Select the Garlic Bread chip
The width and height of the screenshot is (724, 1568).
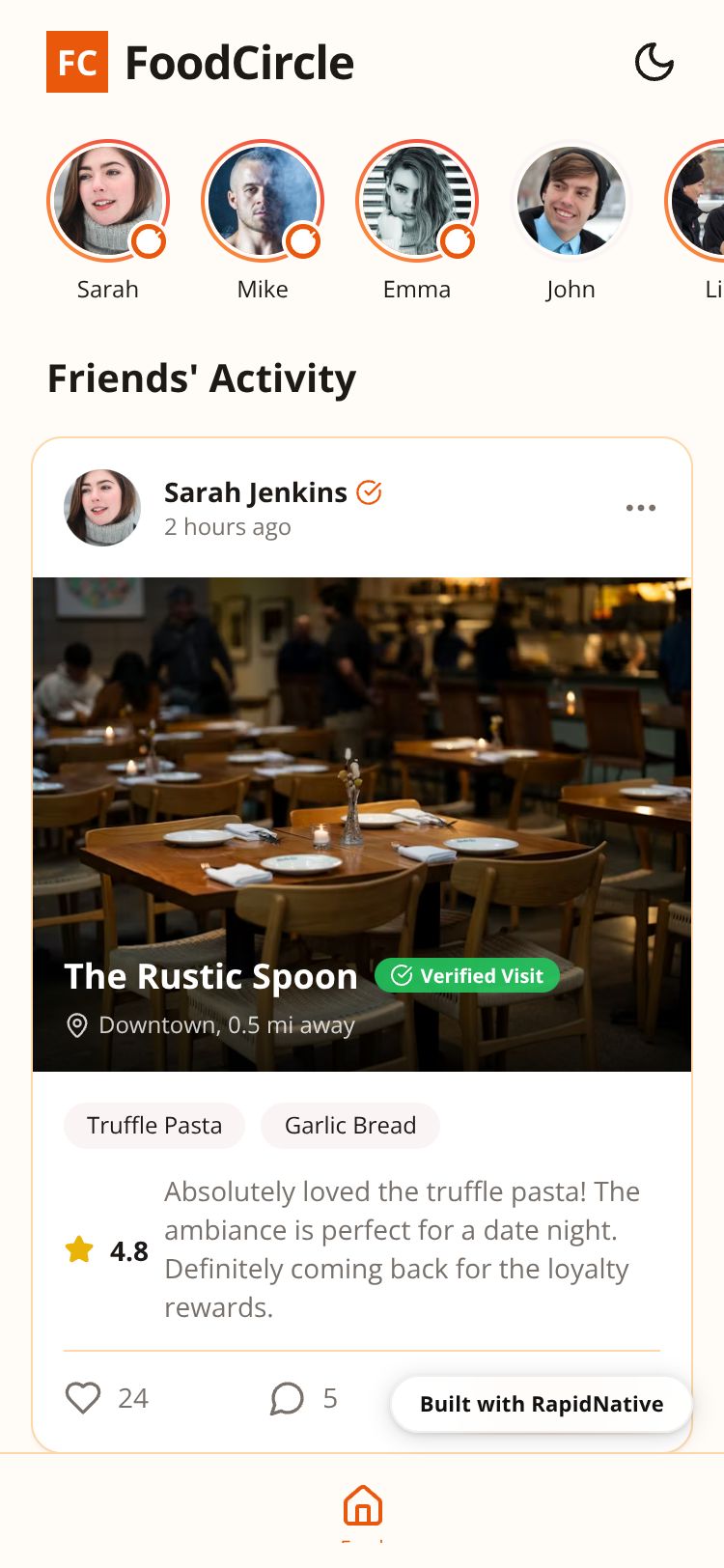click(349, 1126)
